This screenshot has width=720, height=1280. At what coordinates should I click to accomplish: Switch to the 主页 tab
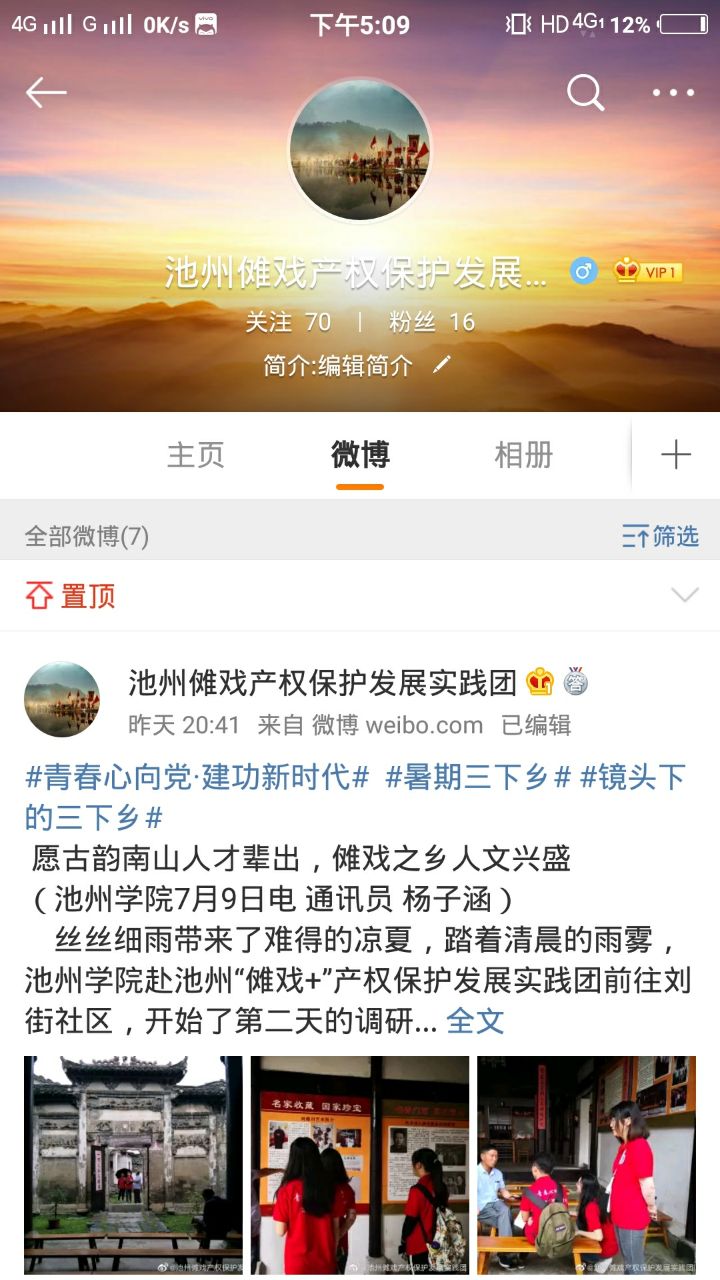pyautogui.click(x=195, y=455)
